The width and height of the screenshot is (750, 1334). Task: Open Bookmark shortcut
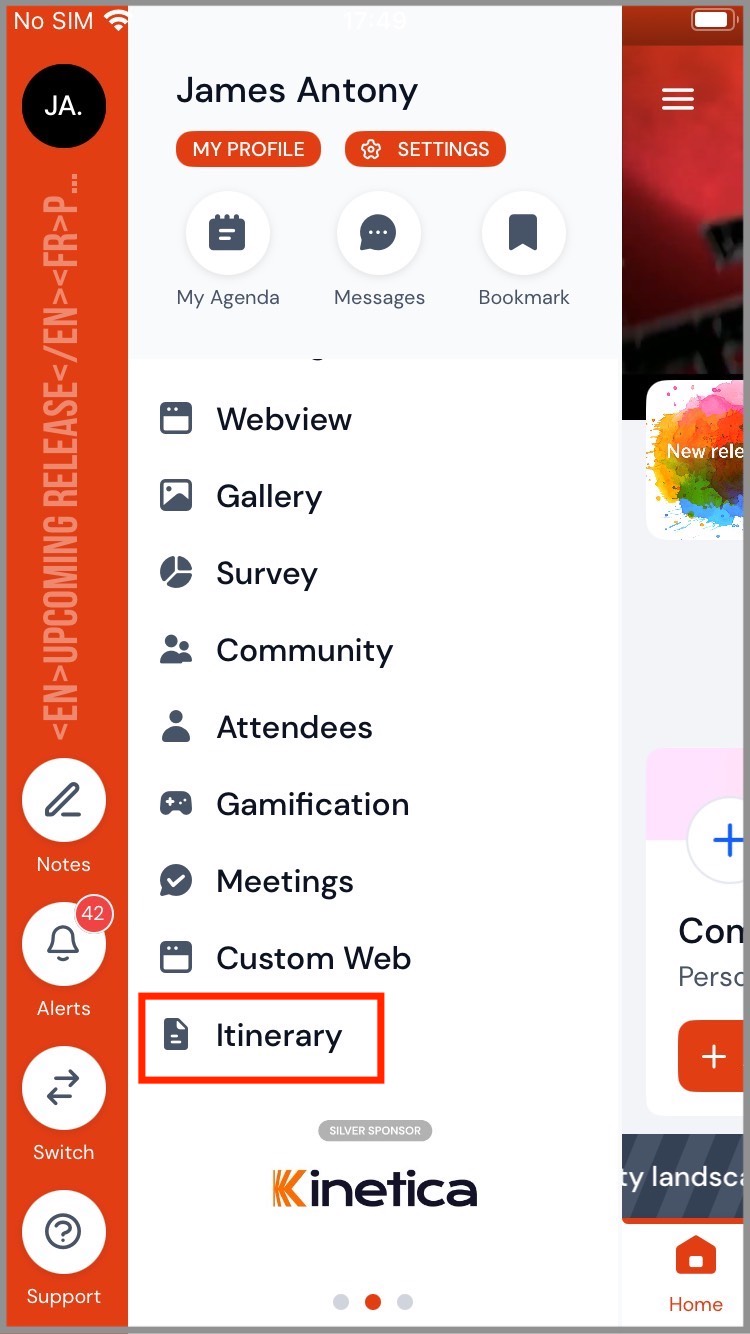[x=524, y=250]
